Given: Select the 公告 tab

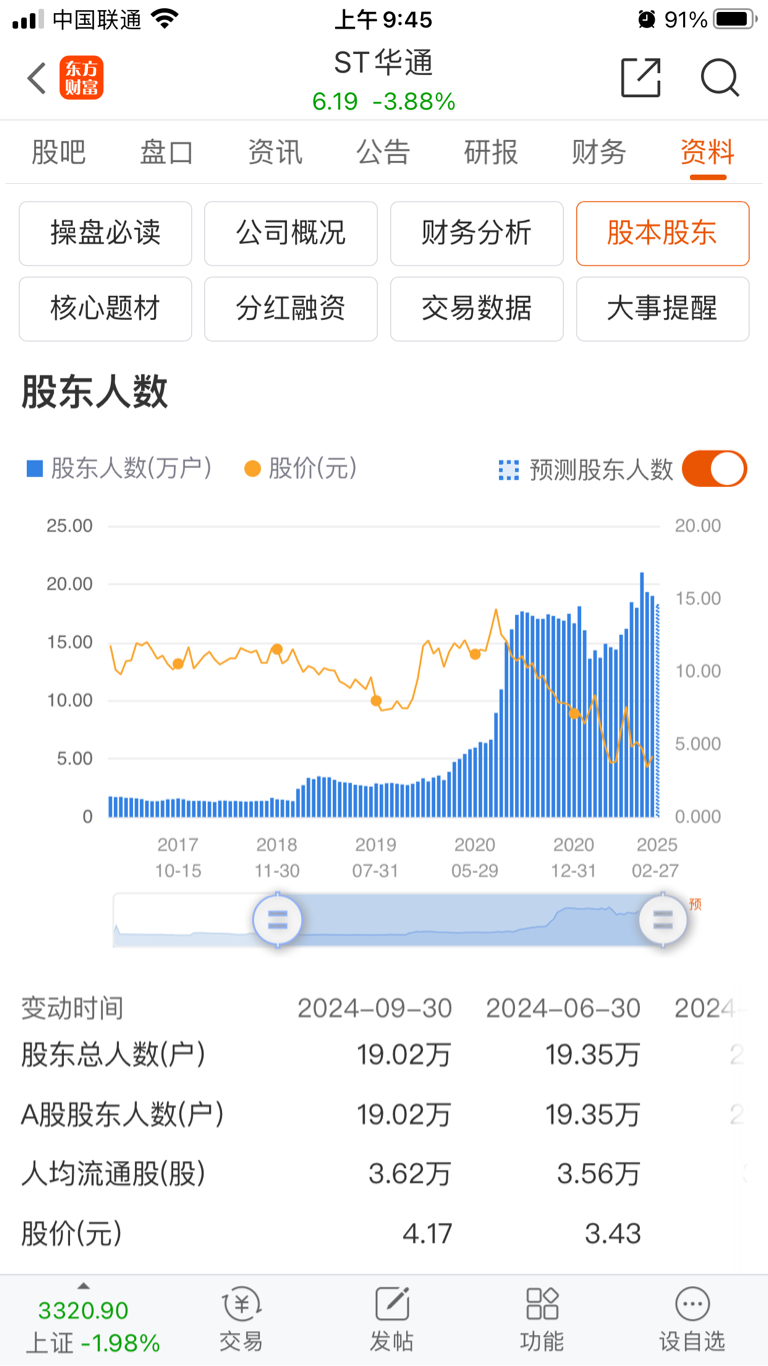Looking at the screenshot, I should 383,153.
